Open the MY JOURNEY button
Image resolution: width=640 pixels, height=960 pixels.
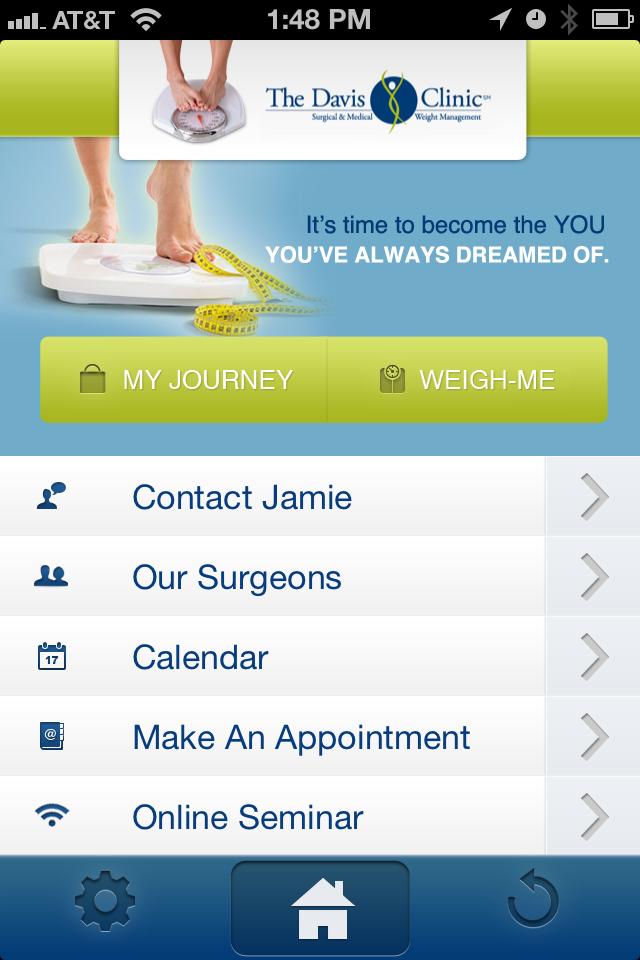click(x=184, y=380)
